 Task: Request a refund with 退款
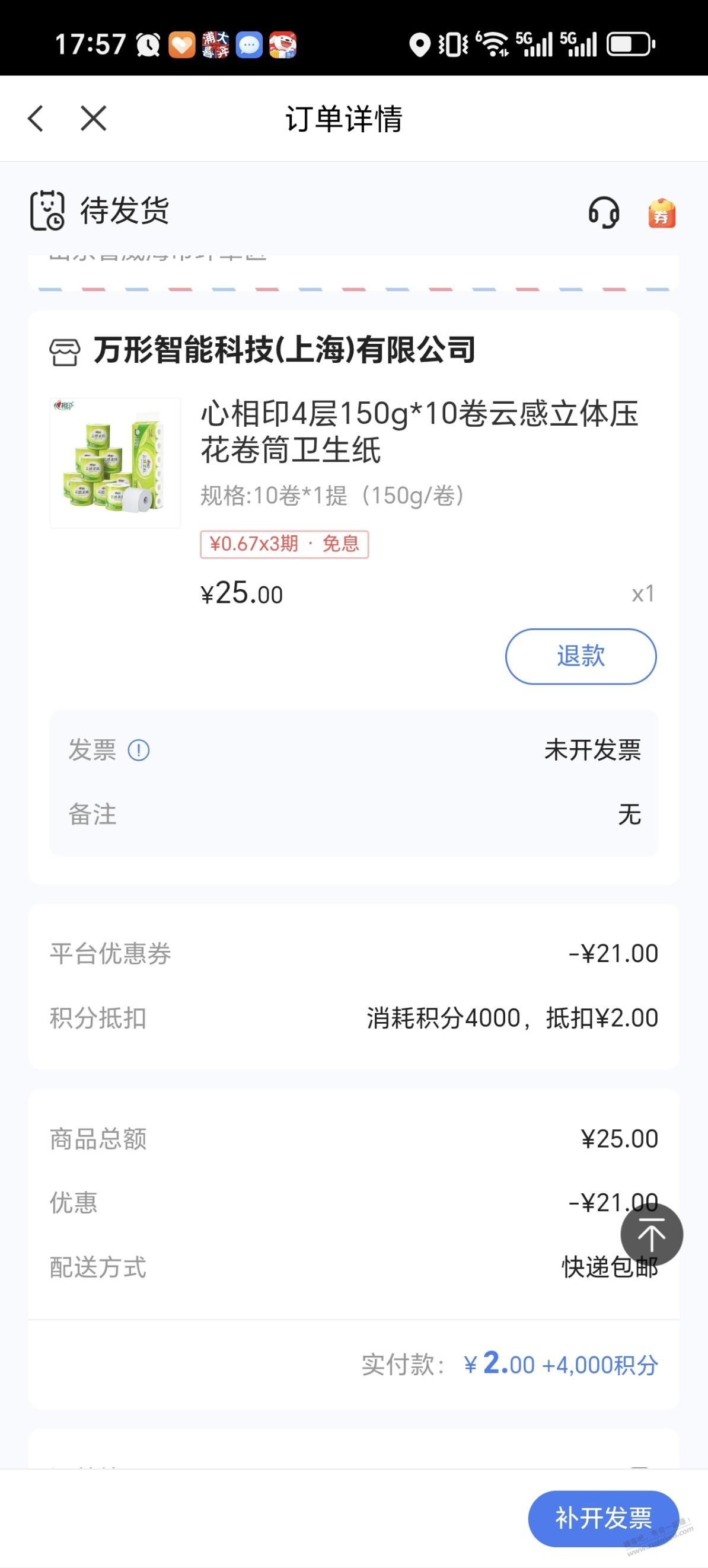click(x=580, y=656)
